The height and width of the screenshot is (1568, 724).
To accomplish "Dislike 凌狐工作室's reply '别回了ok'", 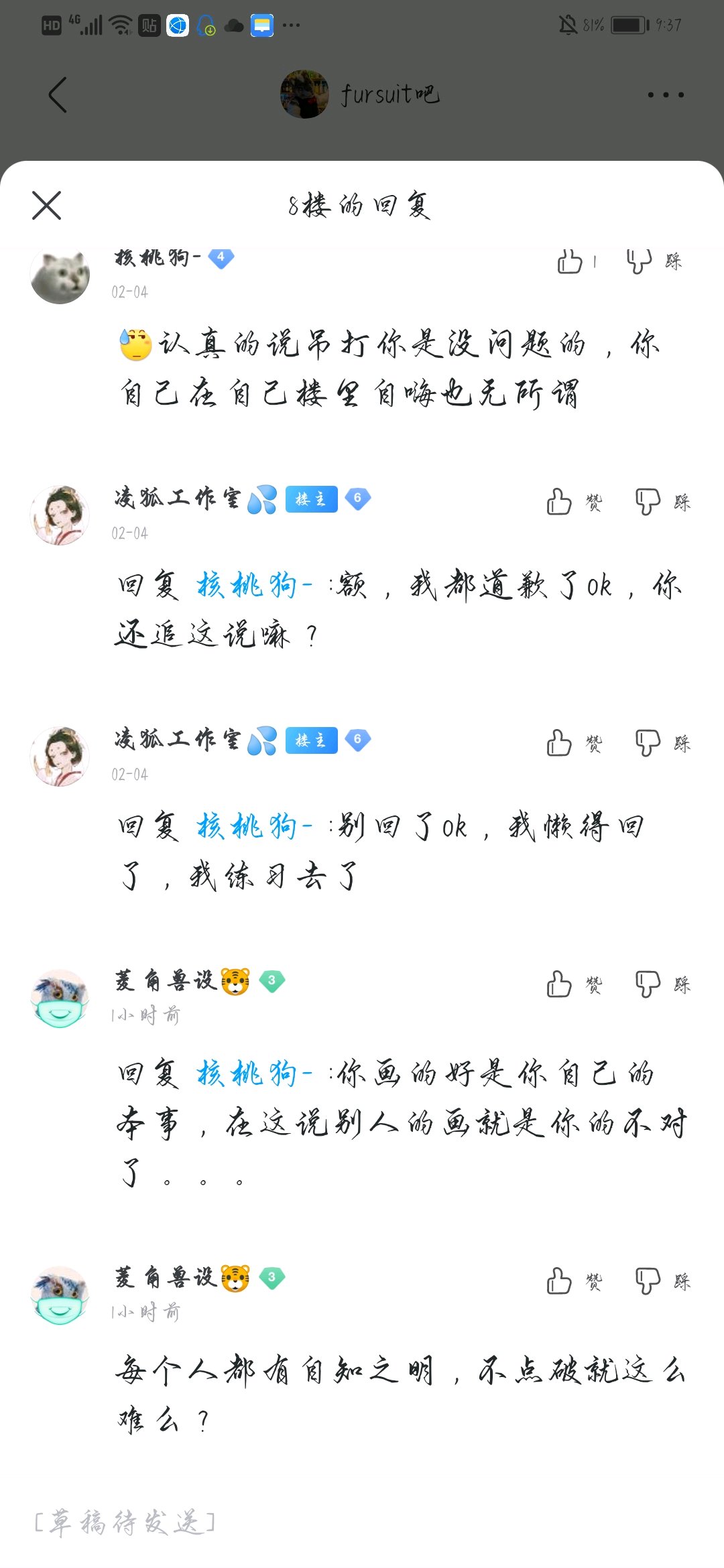I will click(x=648, y=743).
